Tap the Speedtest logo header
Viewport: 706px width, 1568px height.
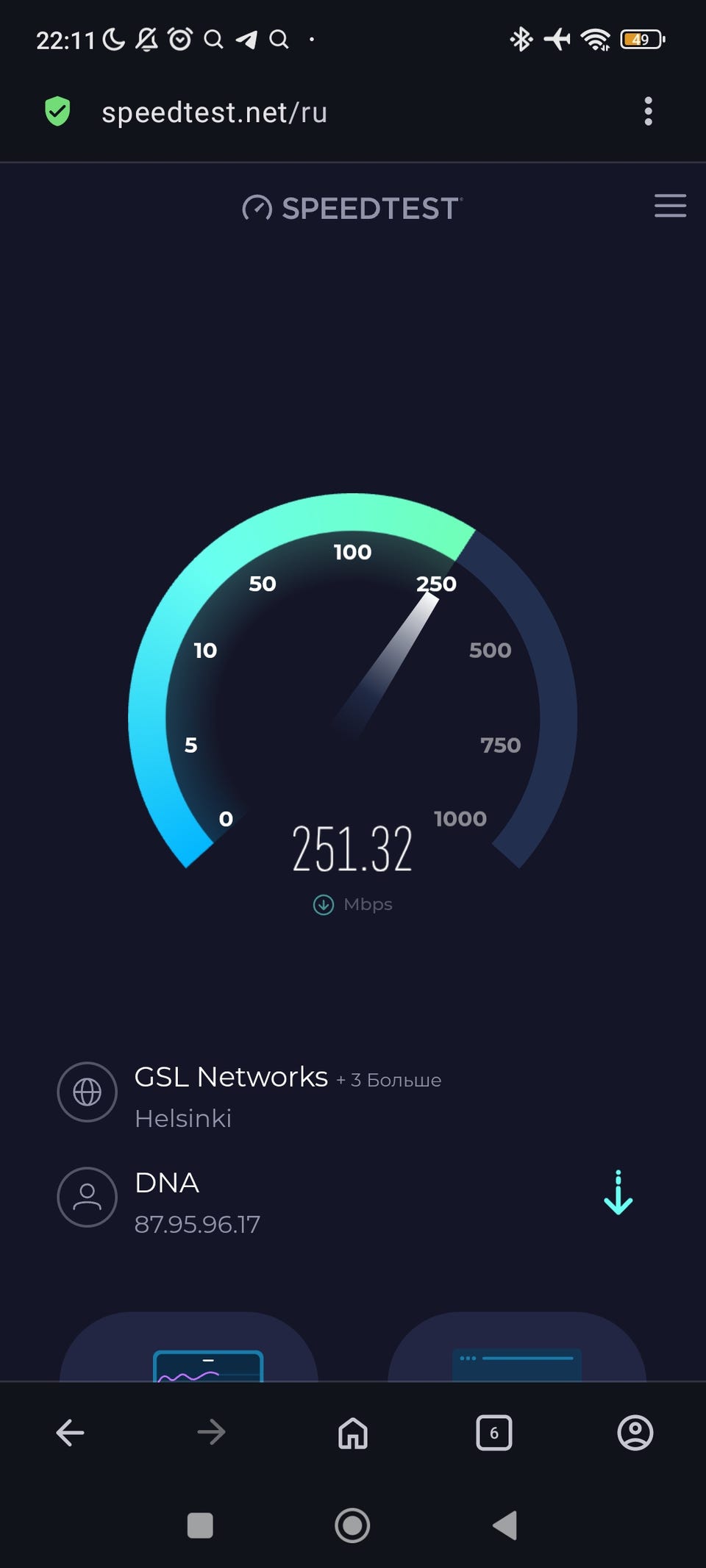click(x=352, y=208)
